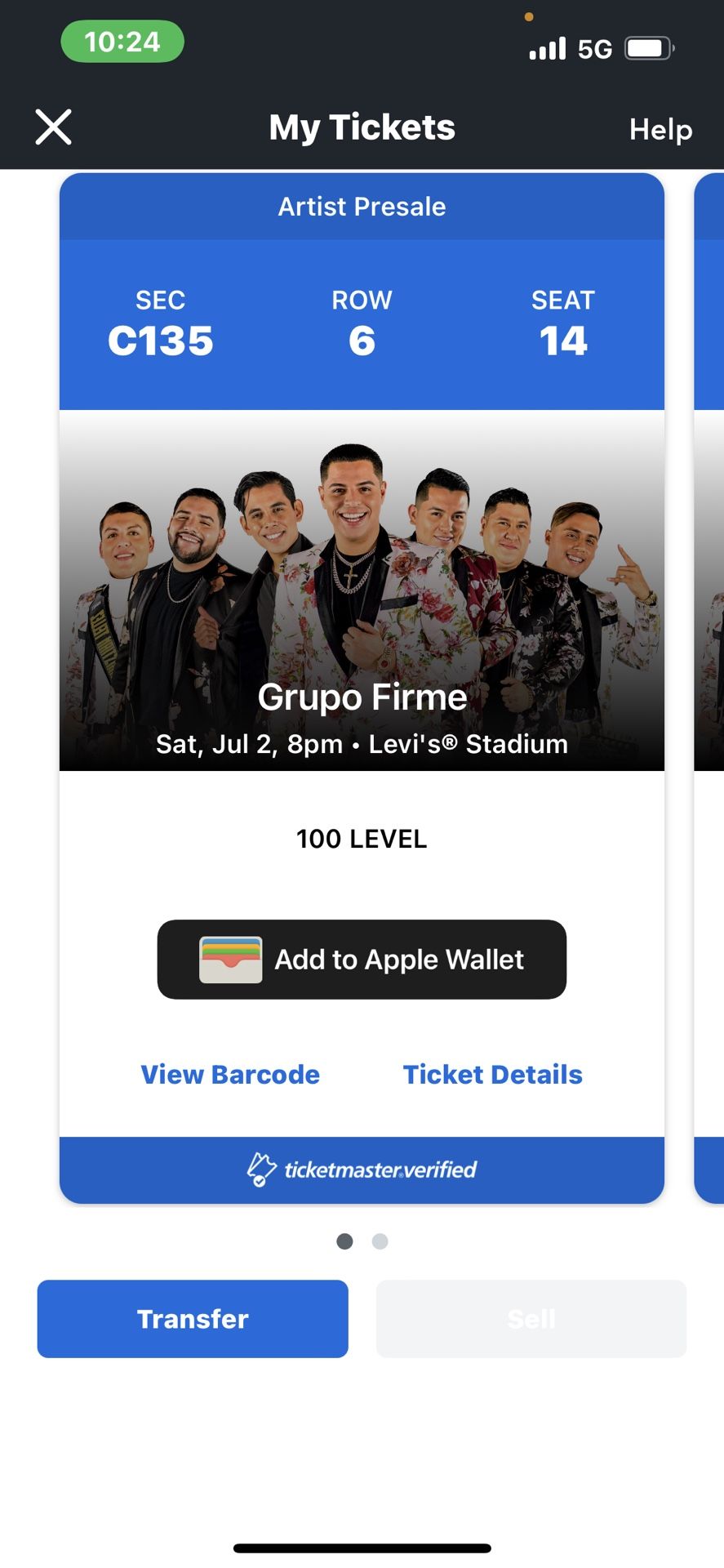Open Ticket Details

click(x=492, y=1074)
